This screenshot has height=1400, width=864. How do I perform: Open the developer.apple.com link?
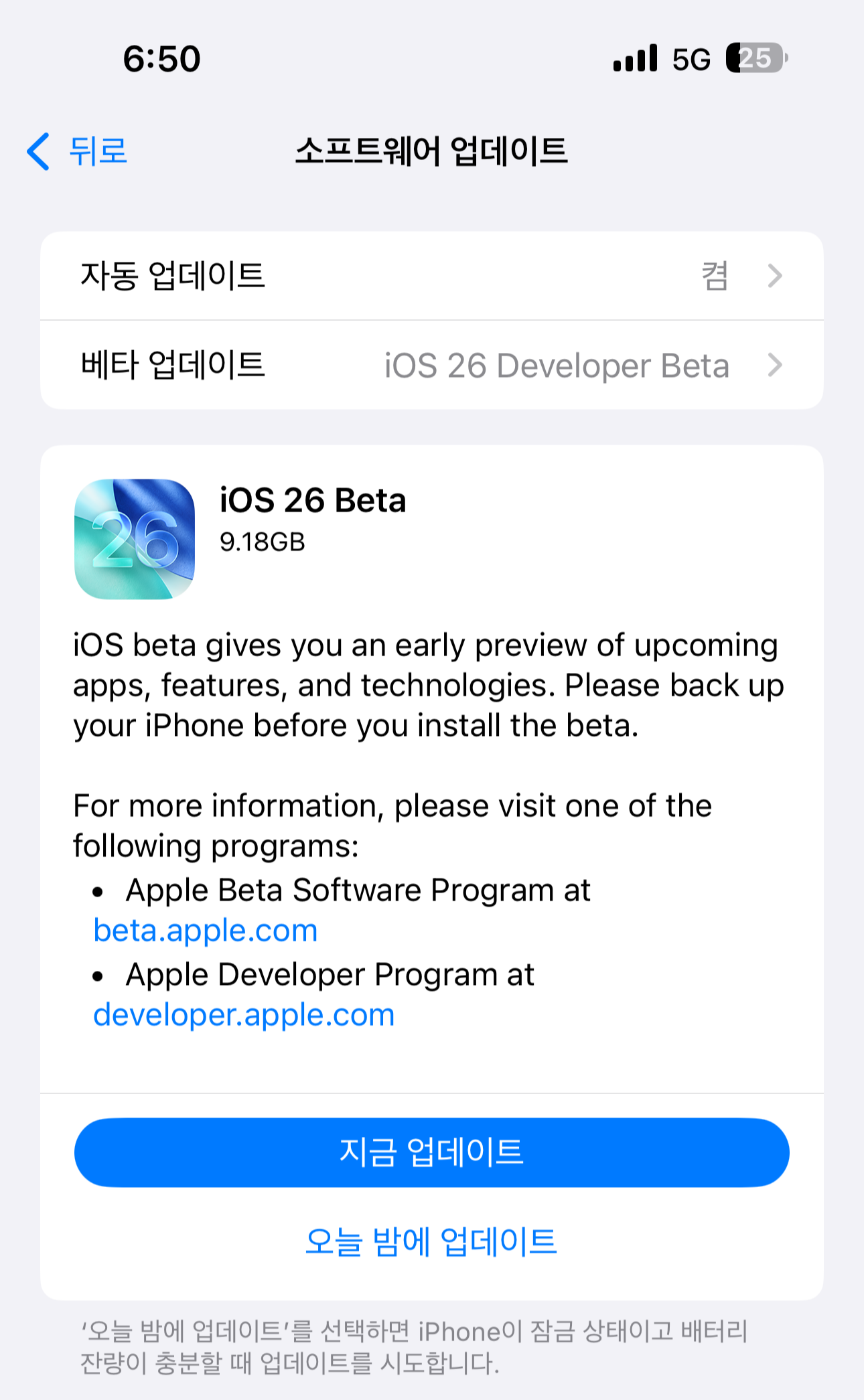coord(244,1014)
